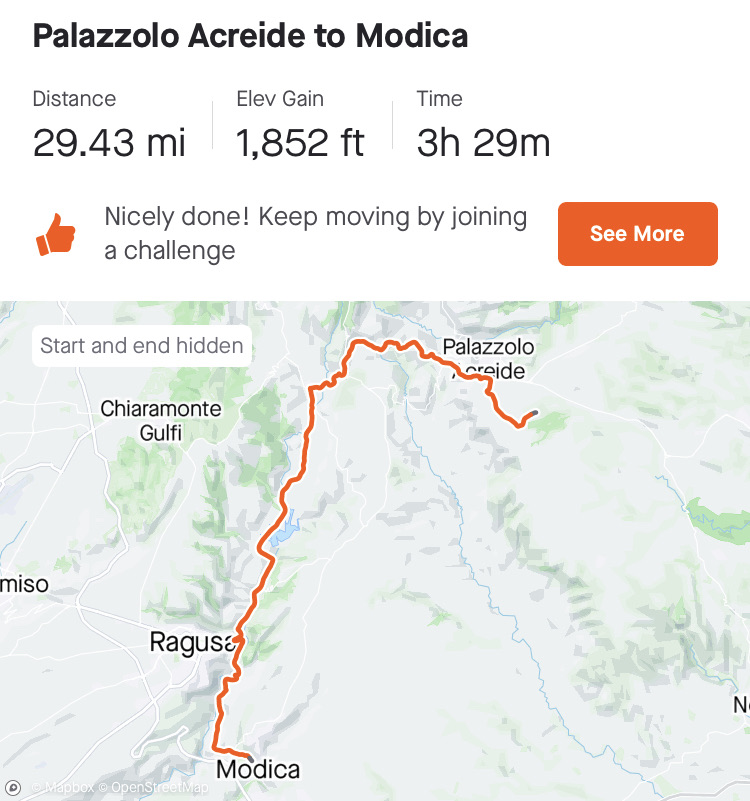Viewport: 750px width, 801px height.
Task: Tap the See More button
Action: point(637,234)
